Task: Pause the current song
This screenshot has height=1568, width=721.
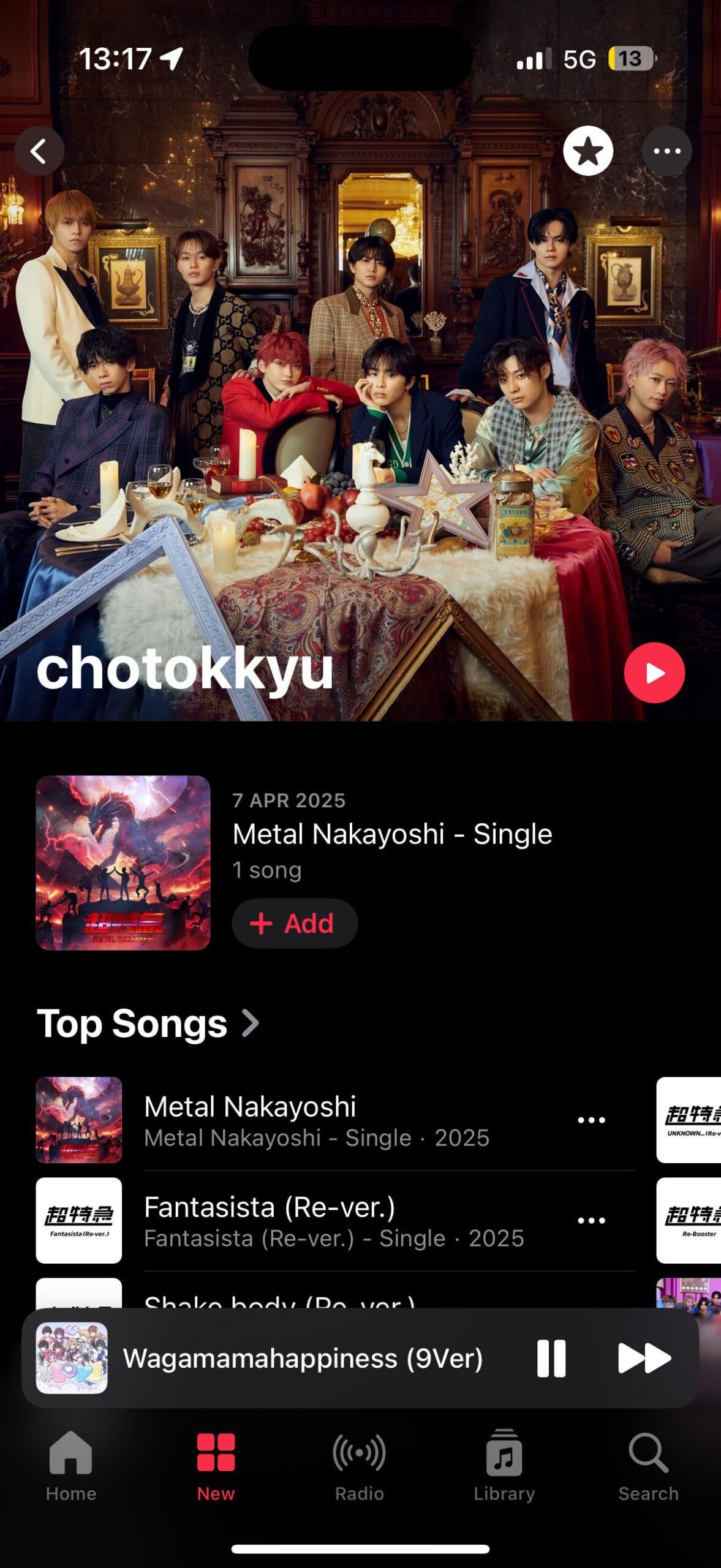Action: (551, 1358)
